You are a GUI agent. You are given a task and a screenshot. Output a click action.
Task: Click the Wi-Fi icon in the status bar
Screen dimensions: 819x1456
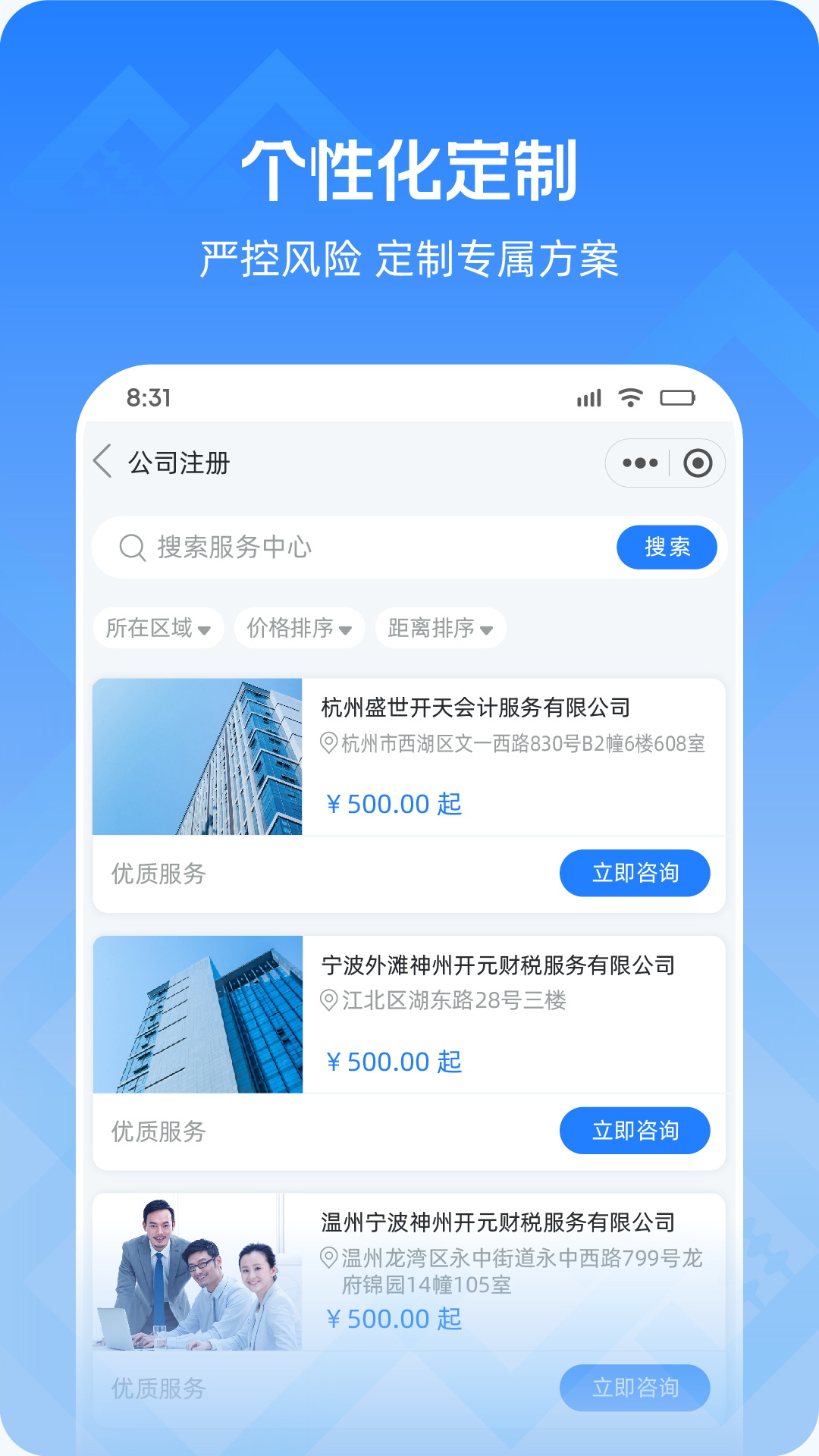629,397
